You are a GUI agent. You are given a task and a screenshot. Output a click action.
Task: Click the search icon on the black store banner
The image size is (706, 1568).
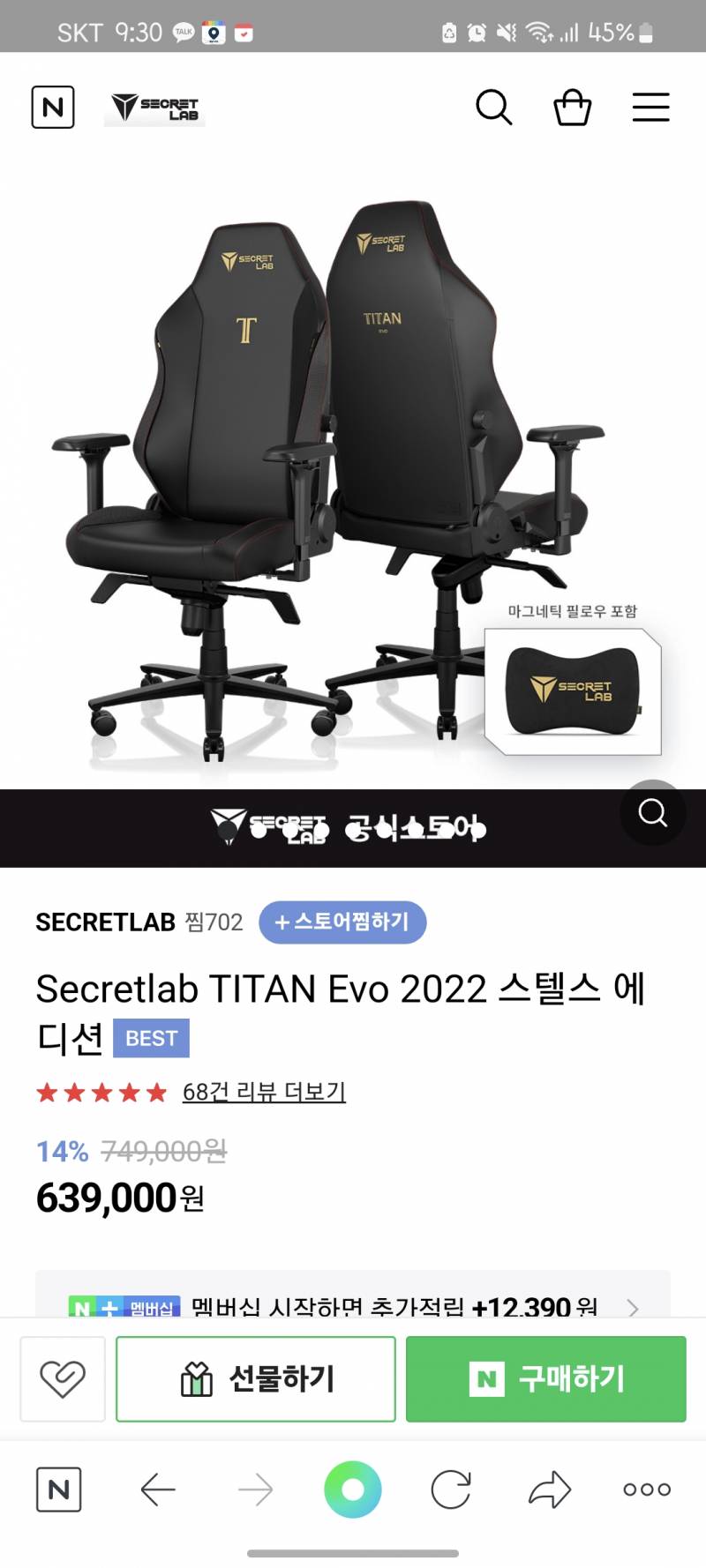click(x=652, y=815)
